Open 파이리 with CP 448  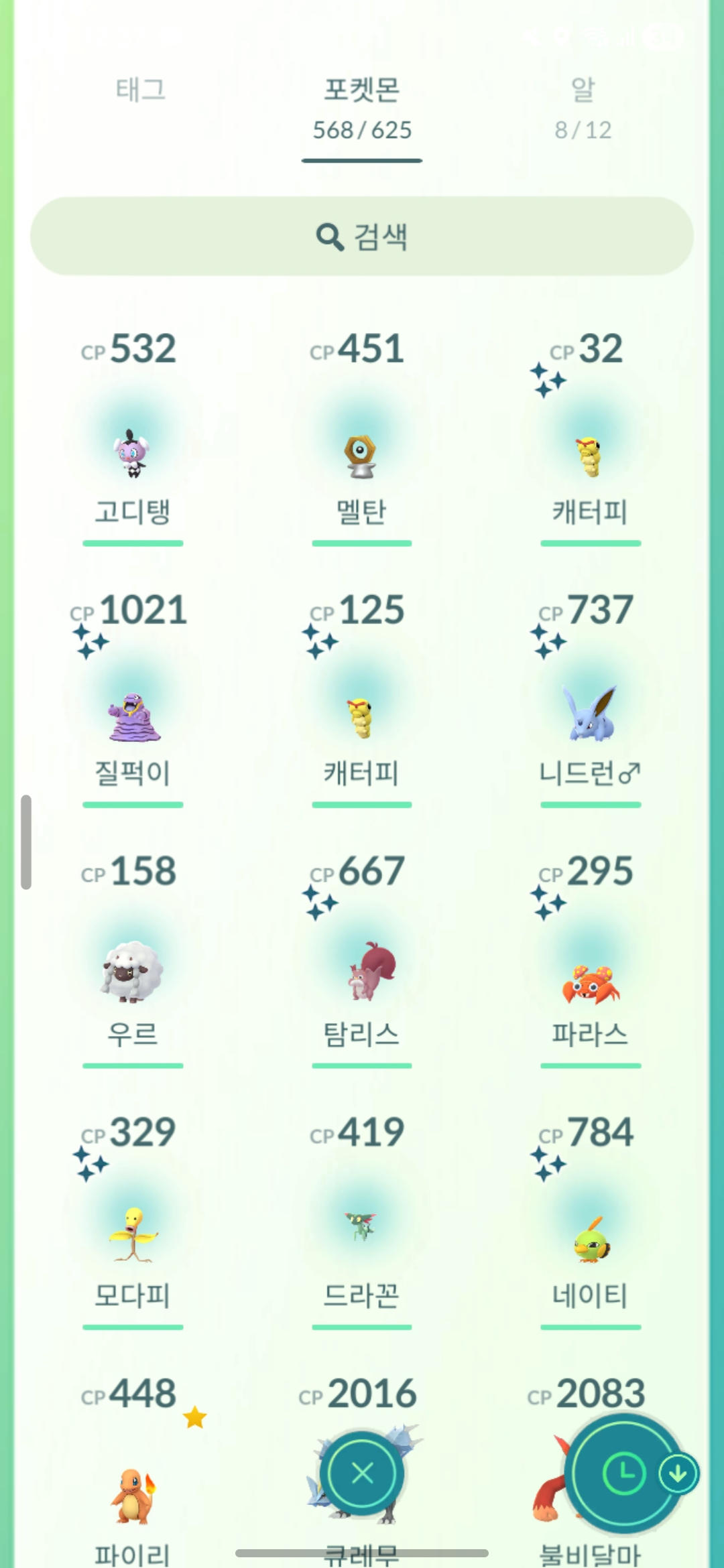point(132,1494)
